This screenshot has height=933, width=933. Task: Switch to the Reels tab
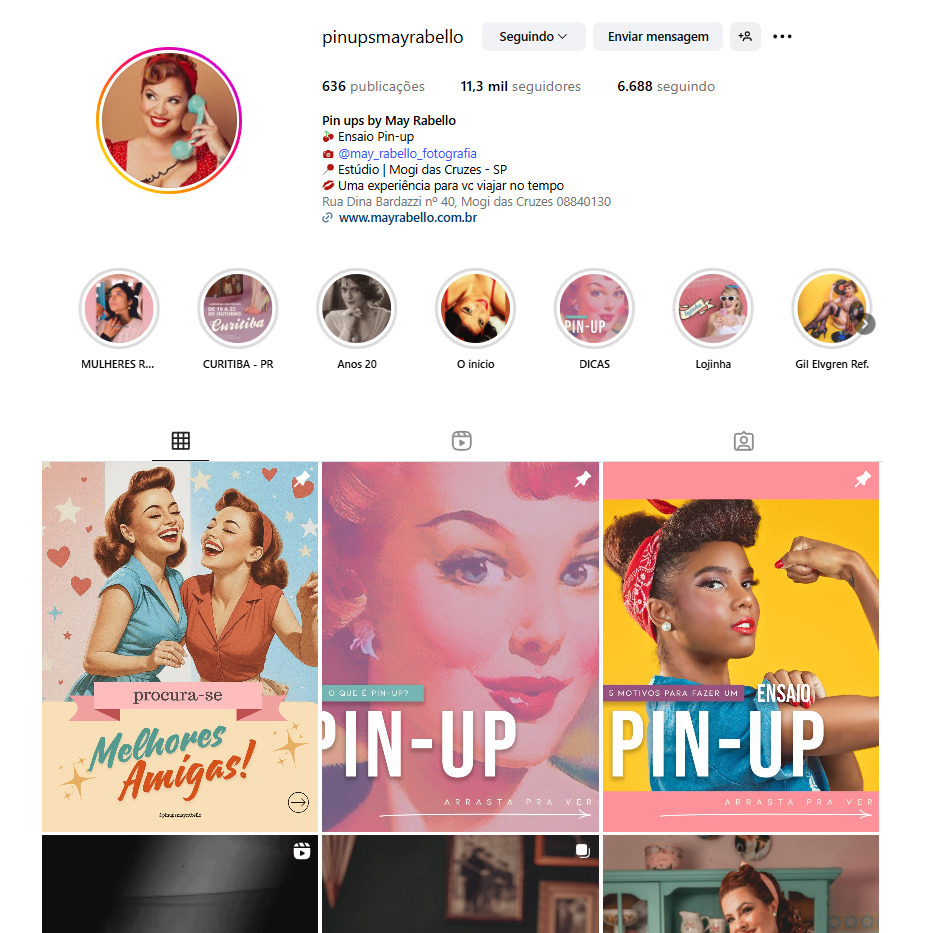[461, 441]
